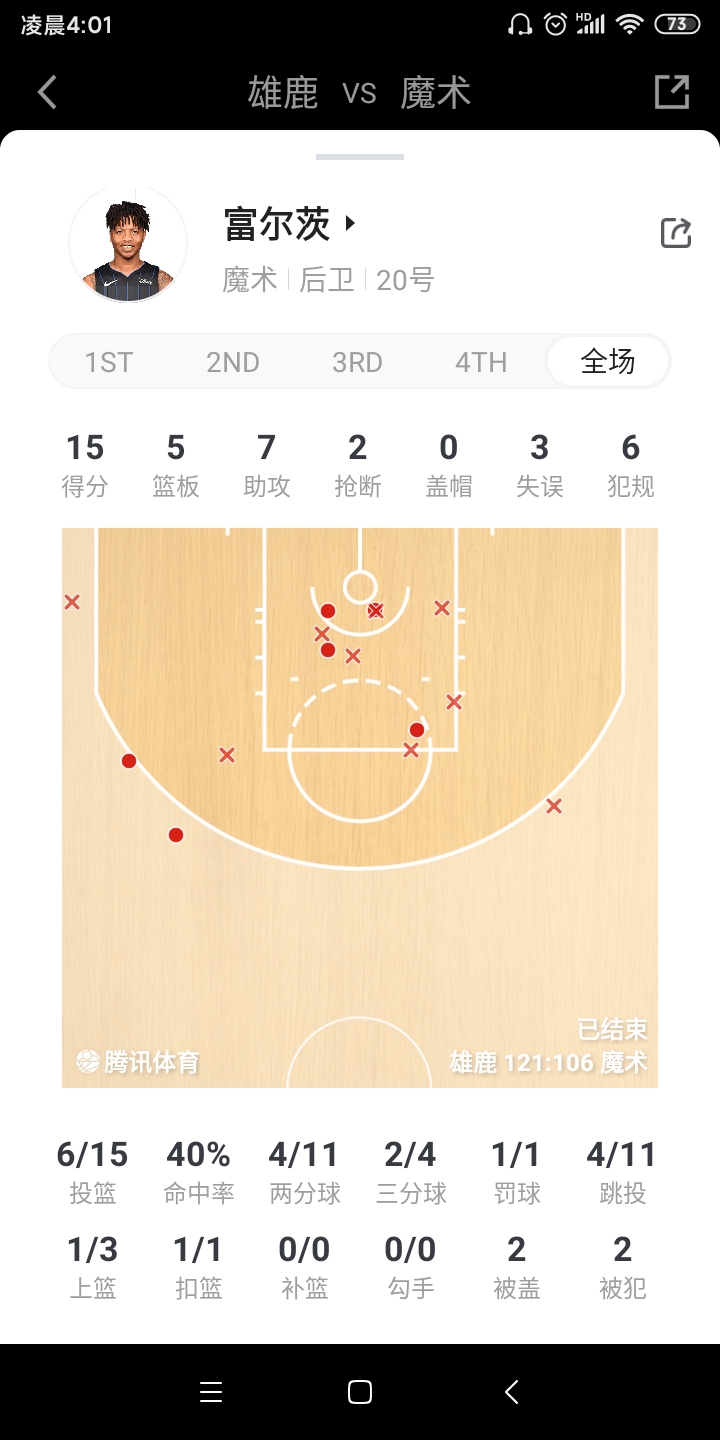Tap the system home button
Screen dimensions: 720x1440
(x=360, y=1392)
